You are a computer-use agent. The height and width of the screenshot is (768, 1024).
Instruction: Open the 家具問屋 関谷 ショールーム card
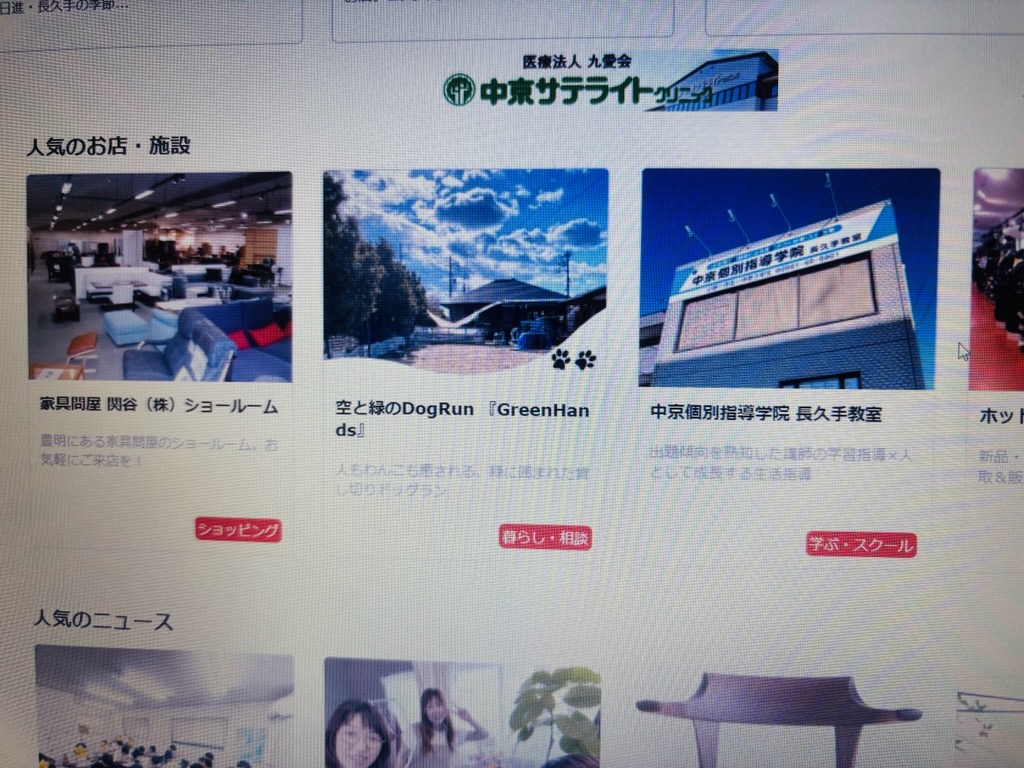159,277
